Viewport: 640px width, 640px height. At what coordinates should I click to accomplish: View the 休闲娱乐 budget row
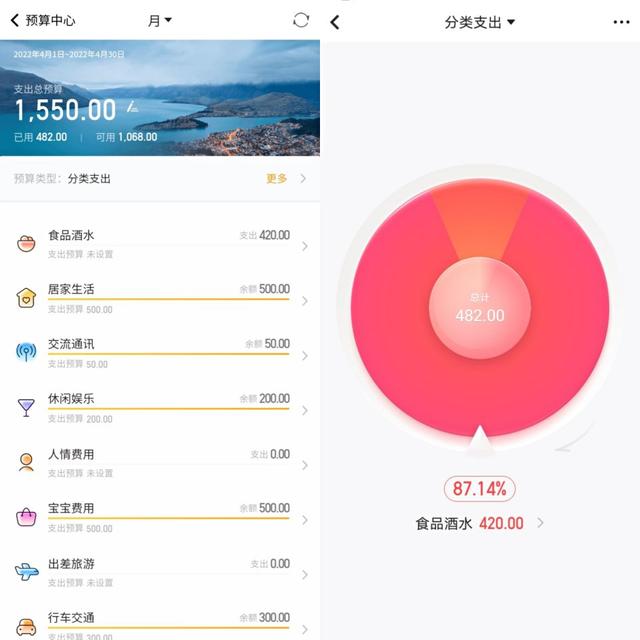click(160, 408)
